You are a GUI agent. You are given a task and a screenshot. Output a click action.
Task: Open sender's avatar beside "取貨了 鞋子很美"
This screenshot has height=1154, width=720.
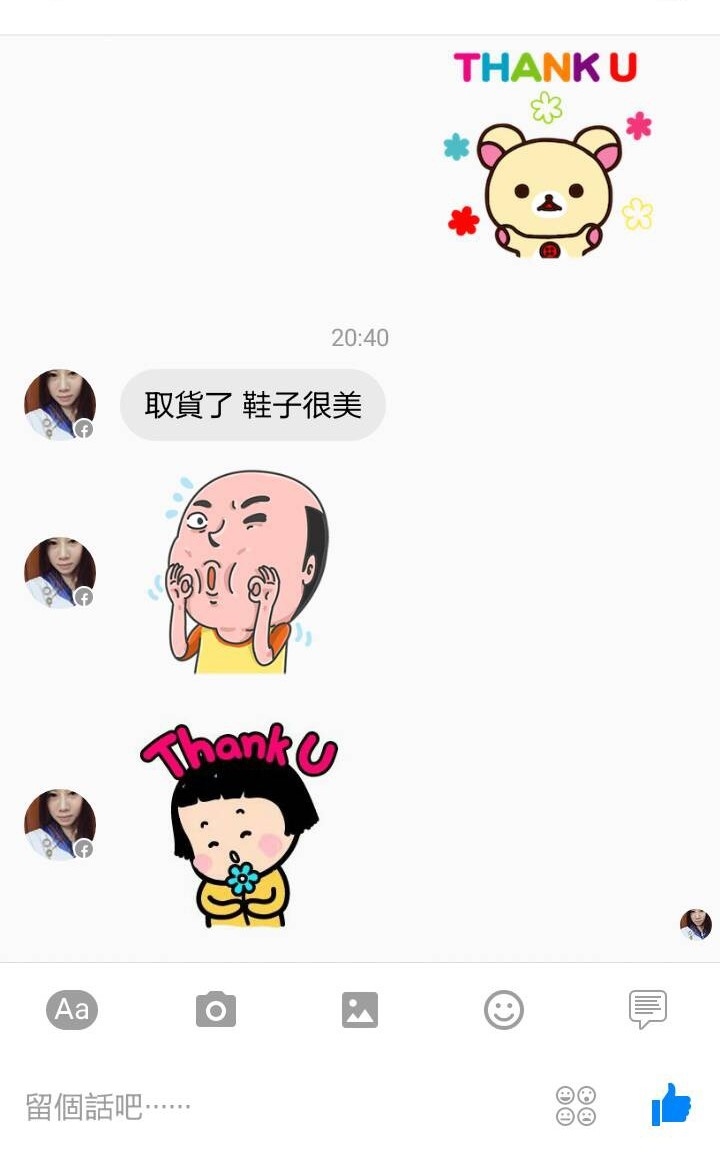pos(60,405)
